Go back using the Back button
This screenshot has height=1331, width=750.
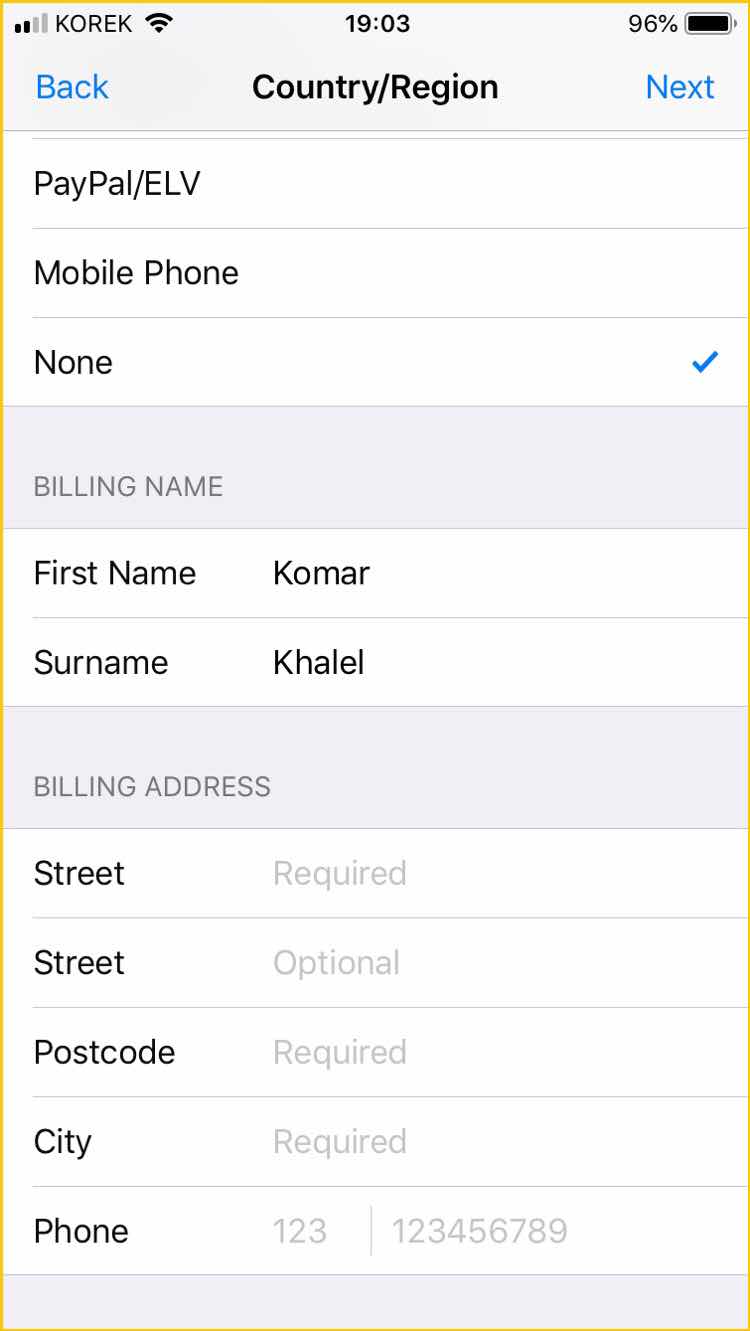pyautogui.click(x=72, y=87)
